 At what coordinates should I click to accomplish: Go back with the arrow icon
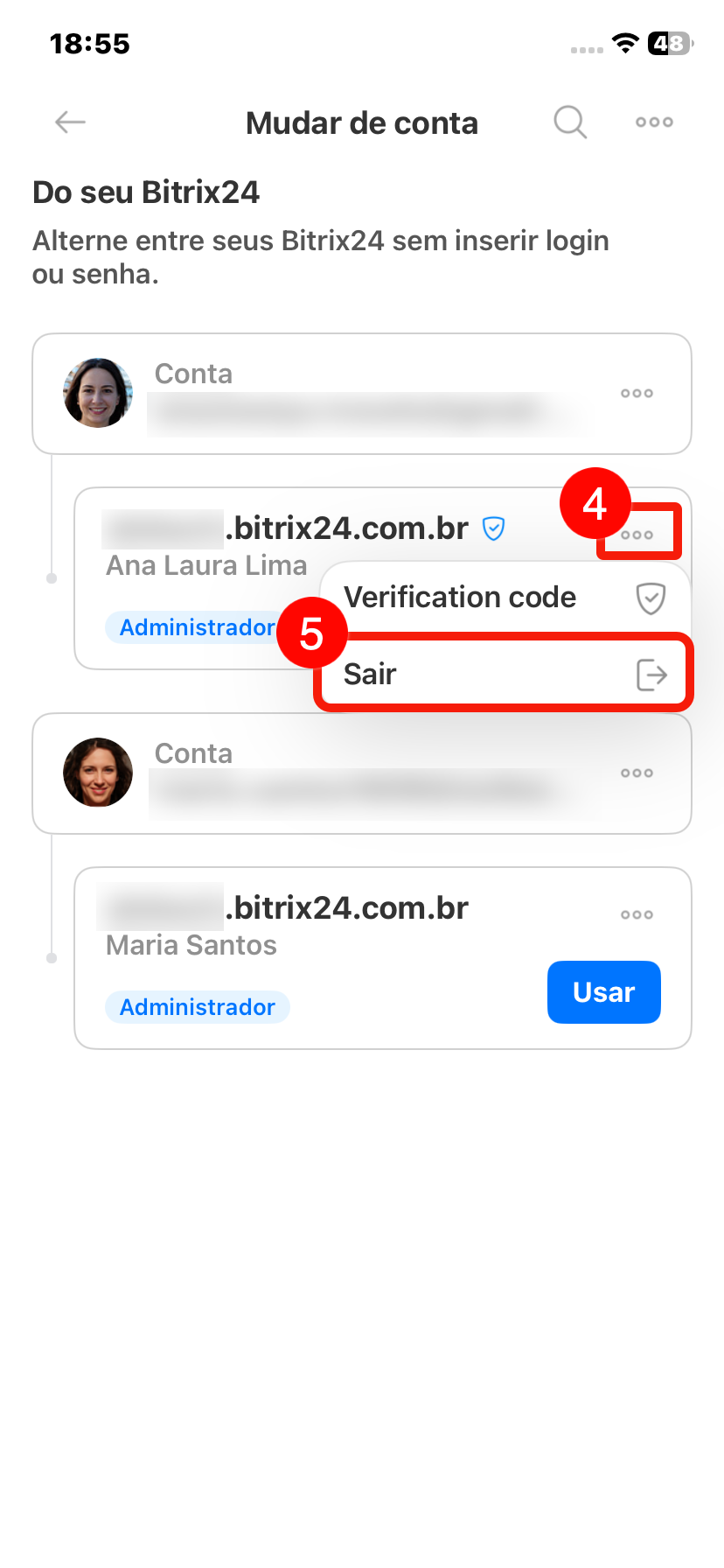click(70, 122)
